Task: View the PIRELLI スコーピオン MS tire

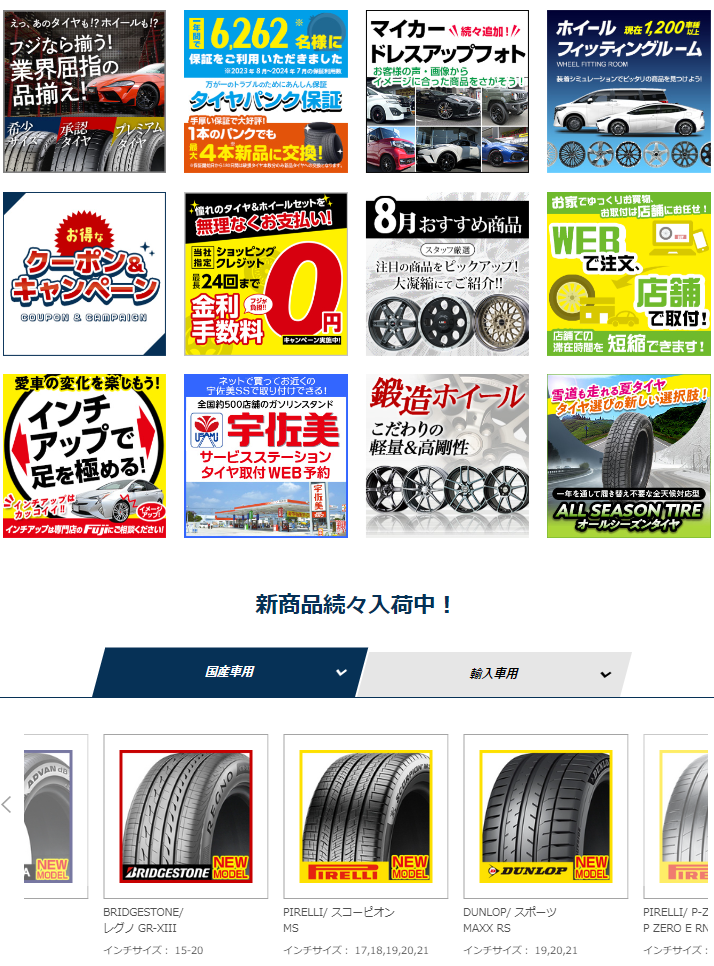Action: pyautogui.click(x=366, y=817)
